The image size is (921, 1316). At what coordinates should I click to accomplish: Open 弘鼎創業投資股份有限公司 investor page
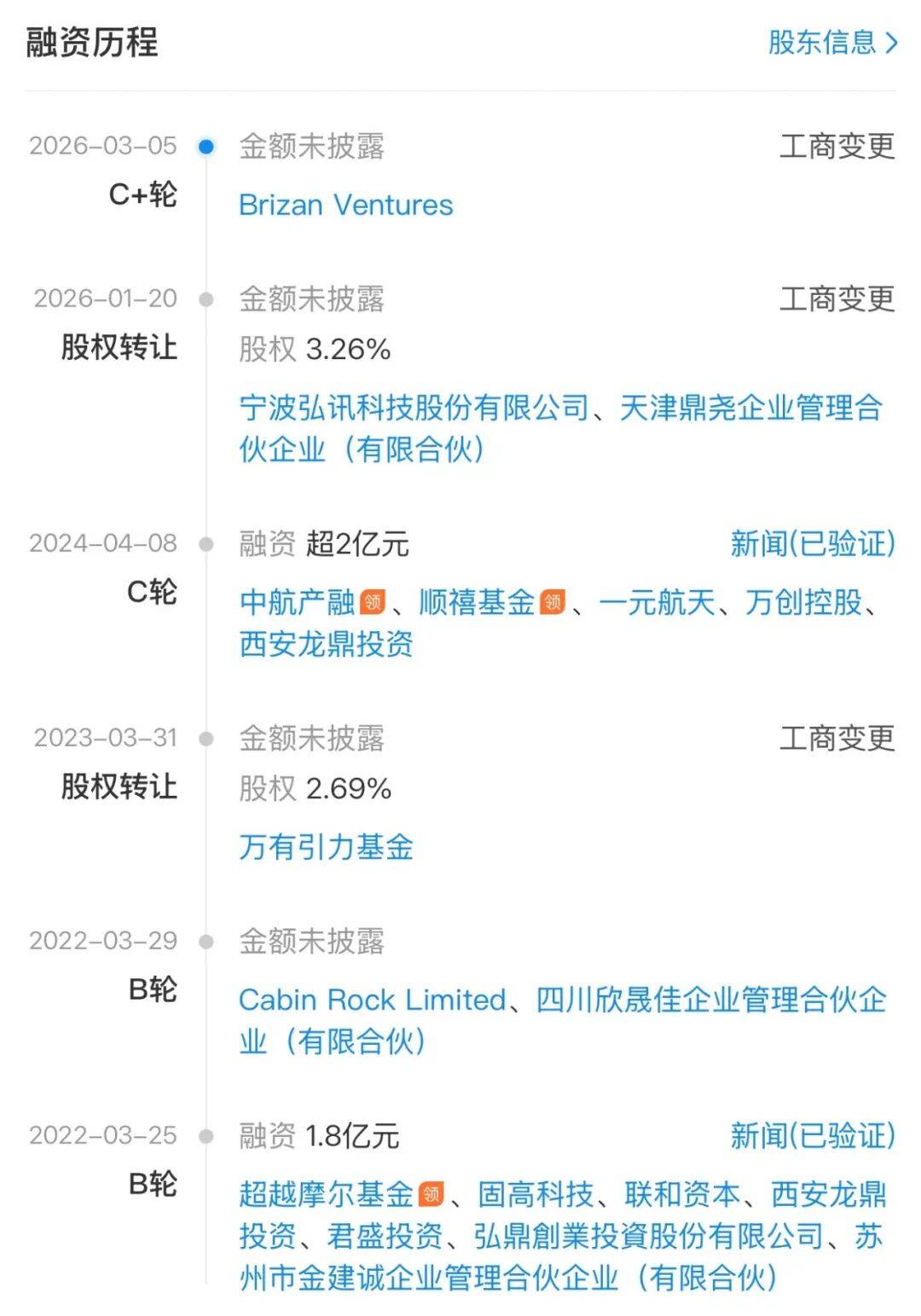click(x=648, y=1236)
